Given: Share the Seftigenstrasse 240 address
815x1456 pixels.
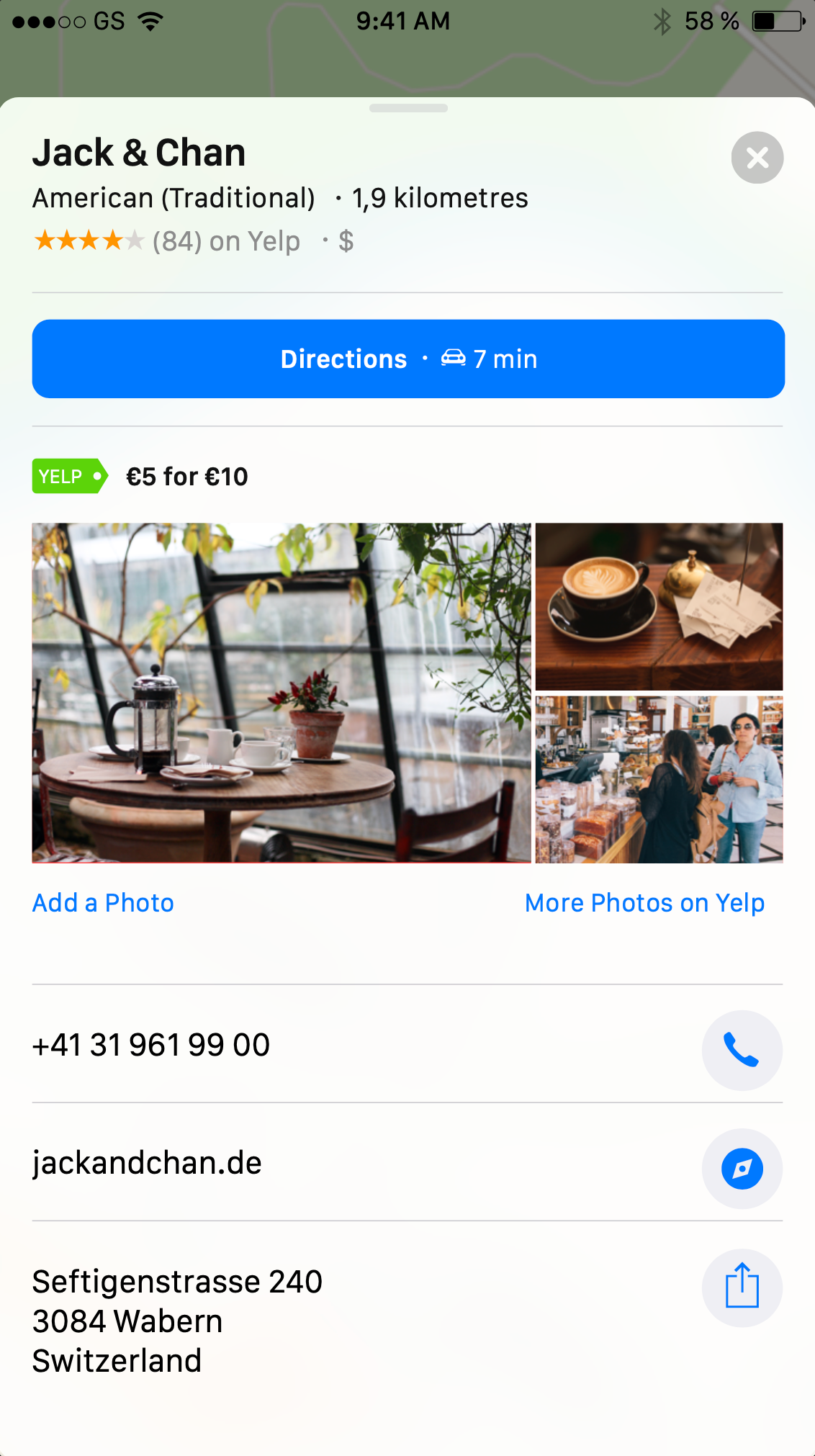Looking at the screenshot, I should (742, 1287).
